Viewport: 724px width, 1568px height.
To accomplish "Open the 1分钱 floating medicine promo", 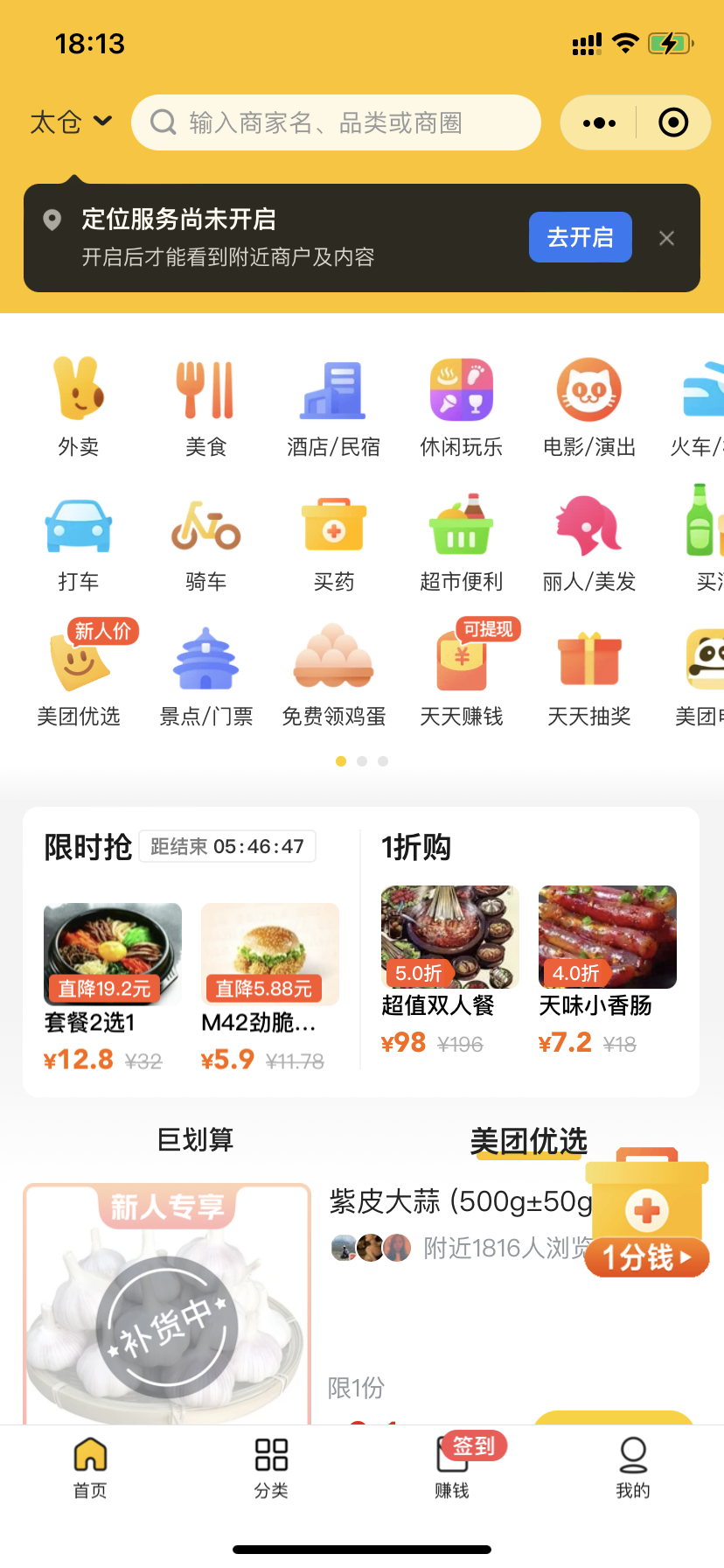I will 646,1214.
